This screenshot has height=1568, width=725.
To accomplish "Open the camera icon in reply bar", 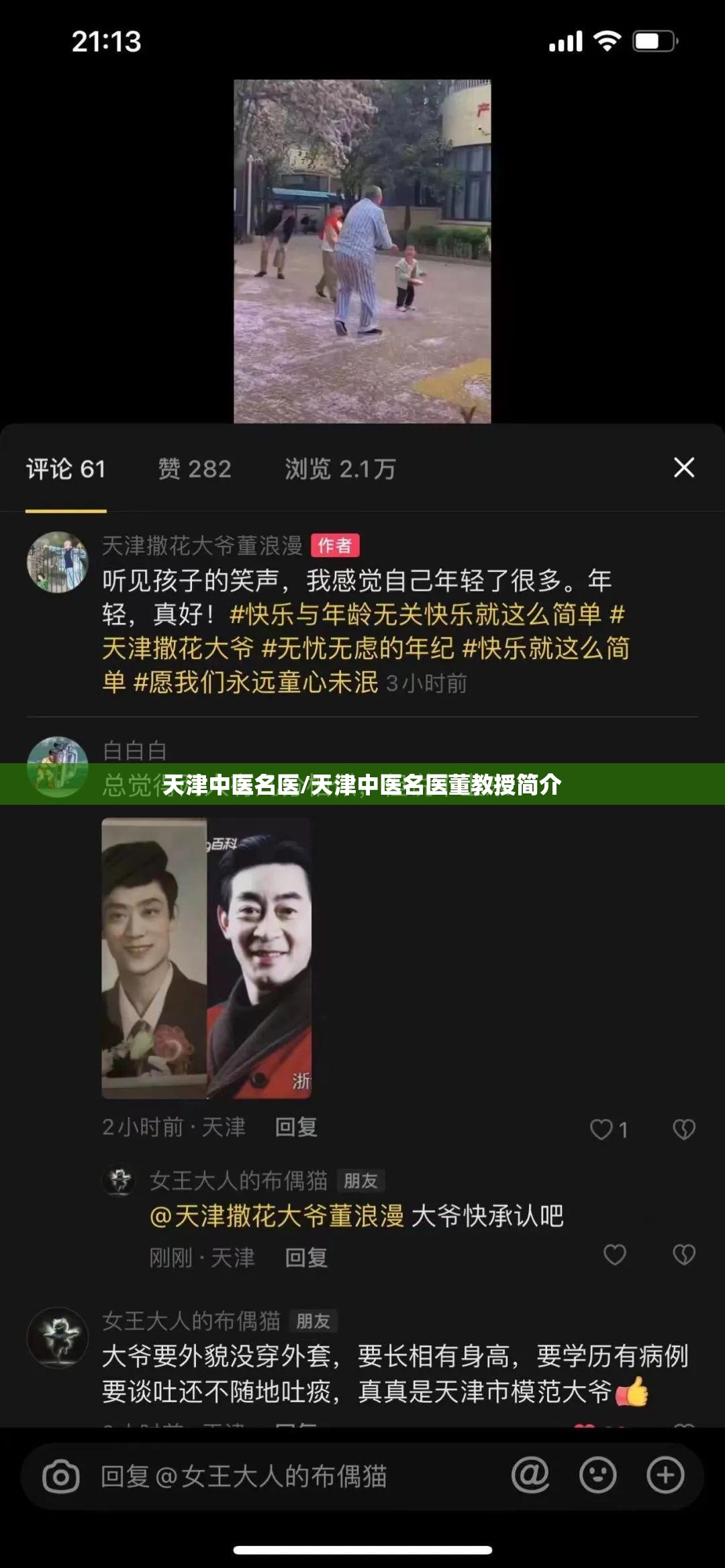I will tap(61, 1477).
